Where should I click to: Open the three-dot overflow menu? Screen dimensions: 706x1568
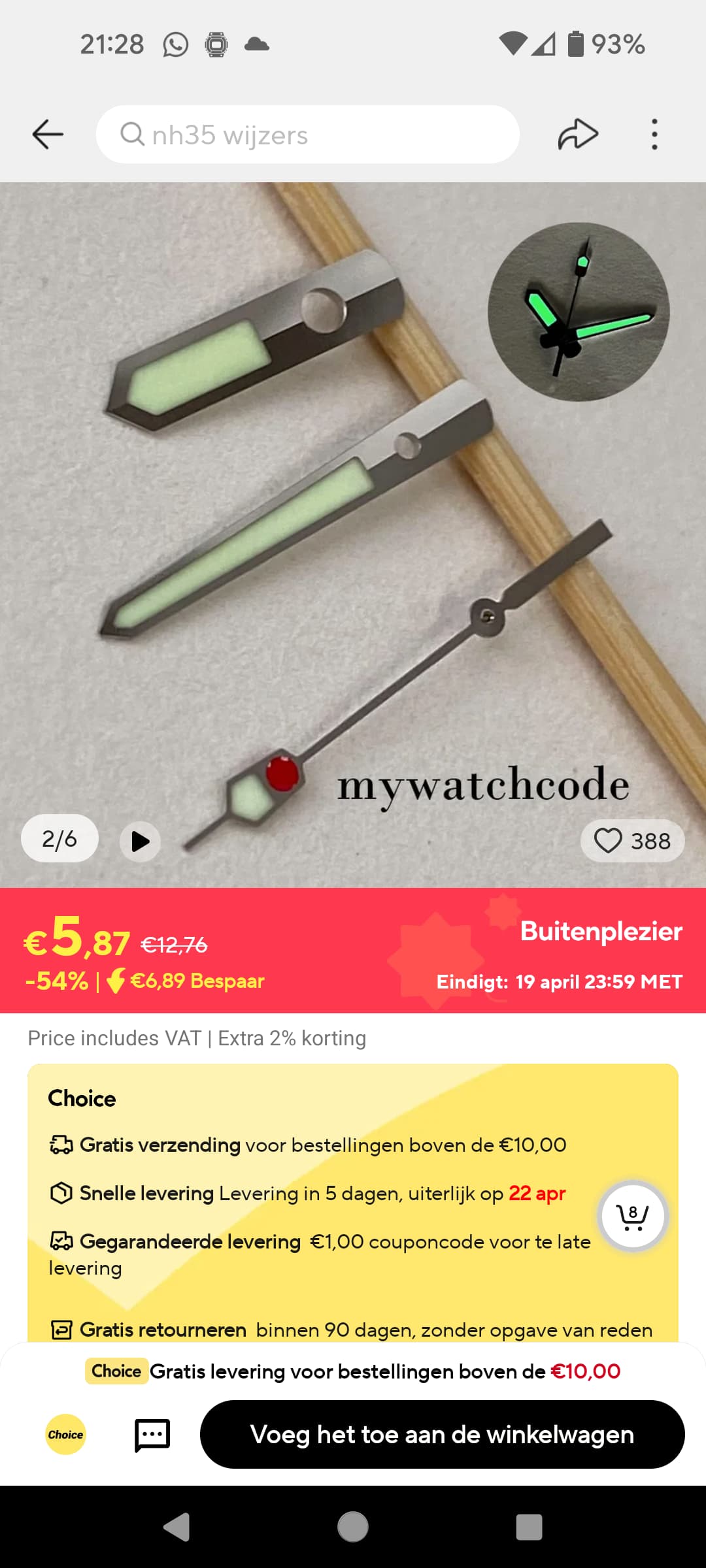tap(654, 135)
